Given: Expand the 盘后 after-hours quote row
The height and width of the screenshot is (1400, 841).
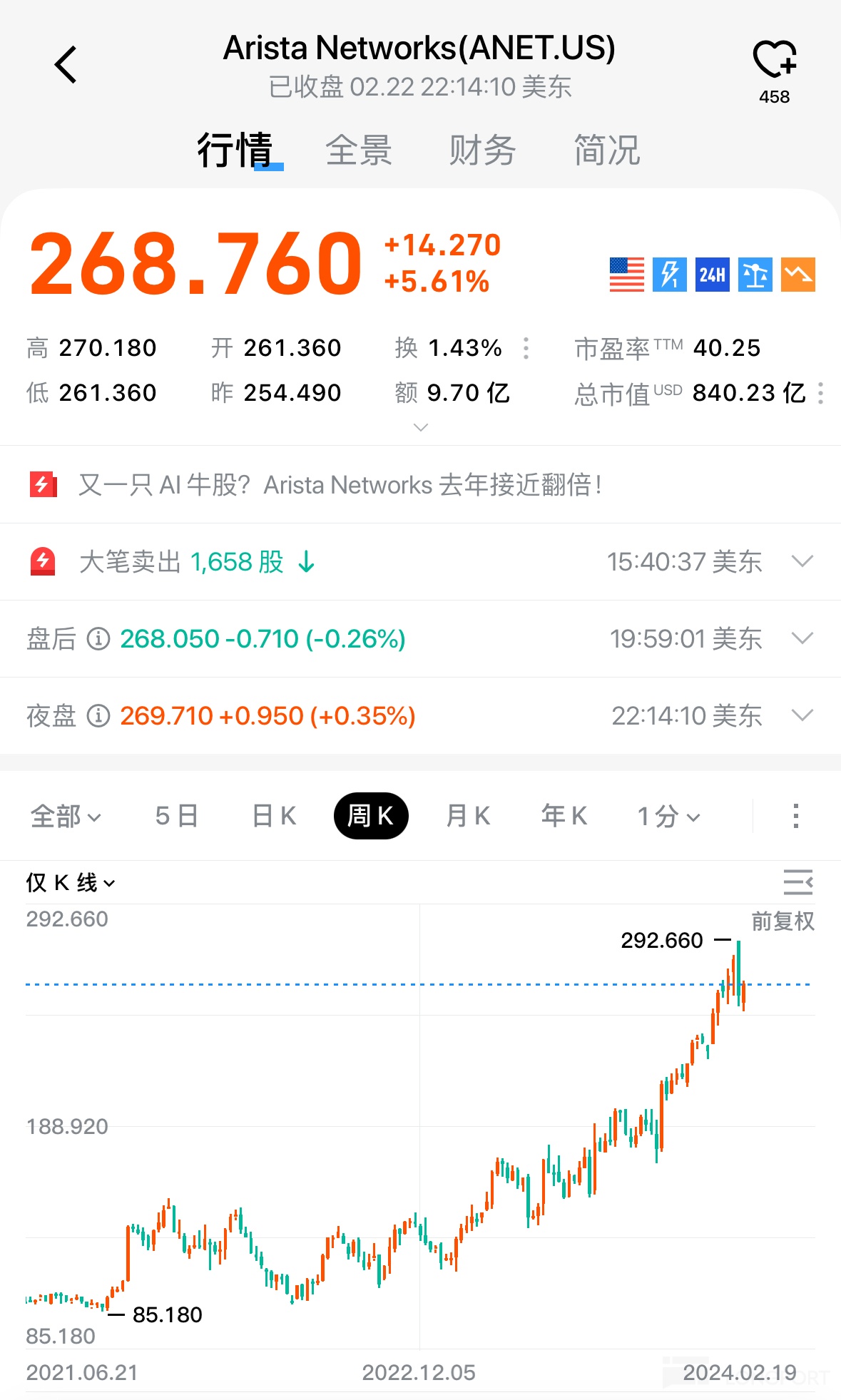Looking at the screenshot, I should pos(802,639).
